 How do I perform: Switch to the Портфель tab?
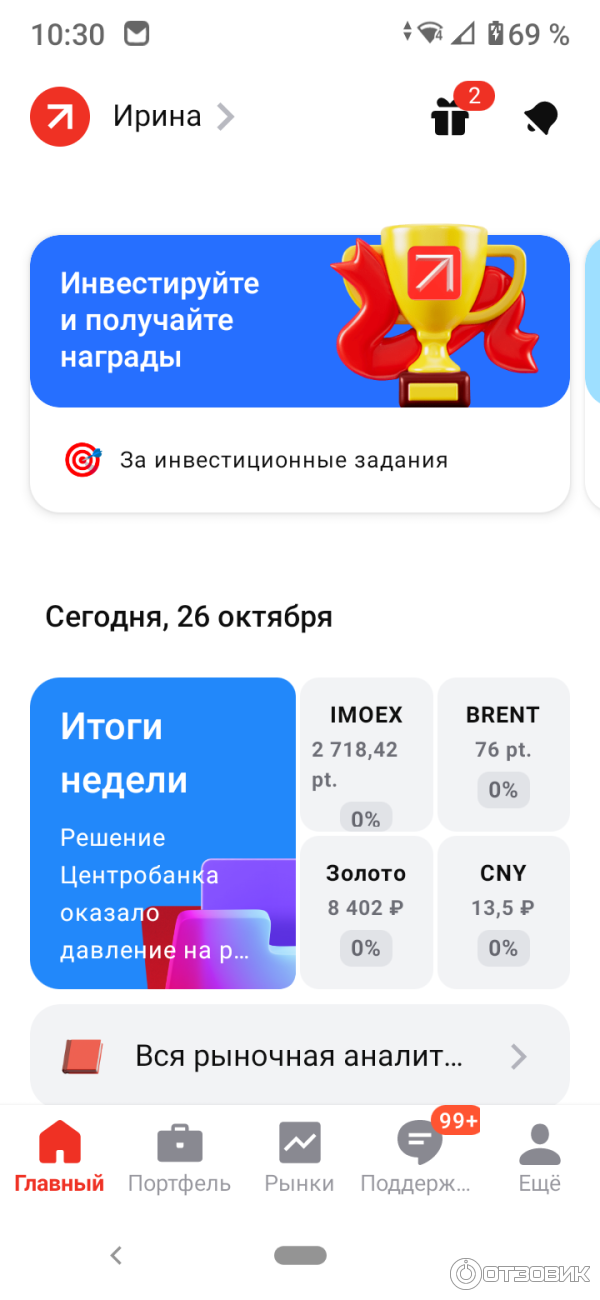click(x=179, y=1157)
